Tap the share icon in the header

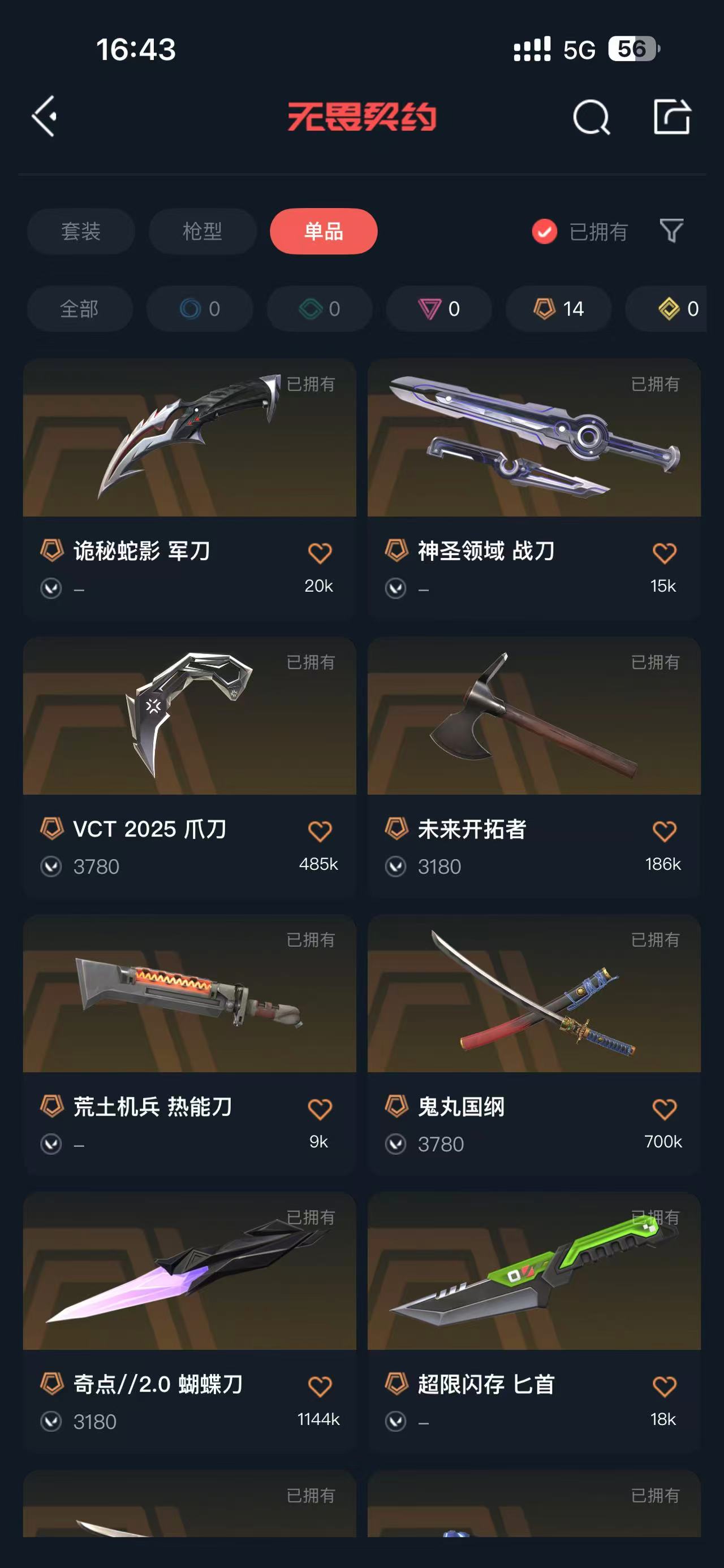pos(671,116)
